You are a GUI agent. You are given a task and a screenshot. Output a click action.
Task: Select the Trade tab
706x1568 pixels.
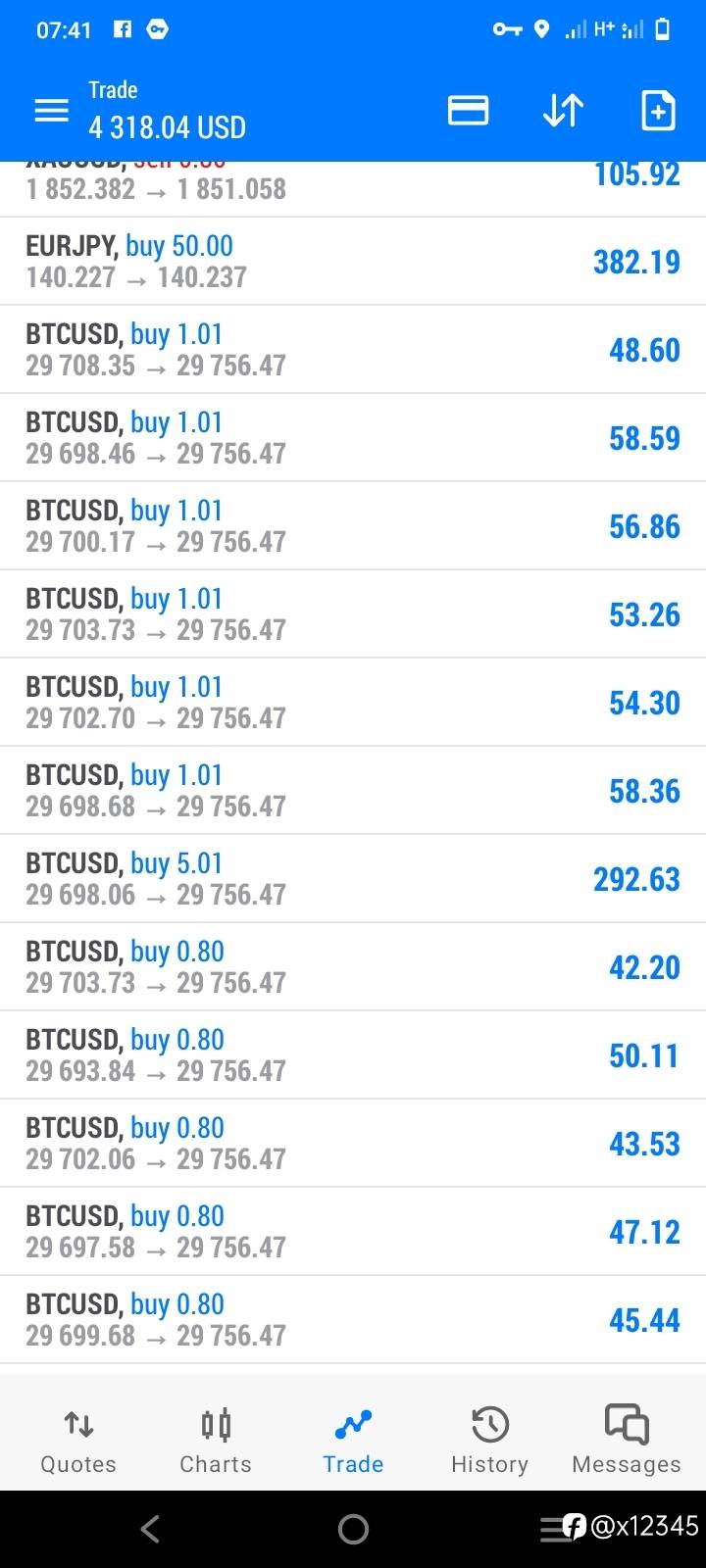click(x=353, y=1441)
